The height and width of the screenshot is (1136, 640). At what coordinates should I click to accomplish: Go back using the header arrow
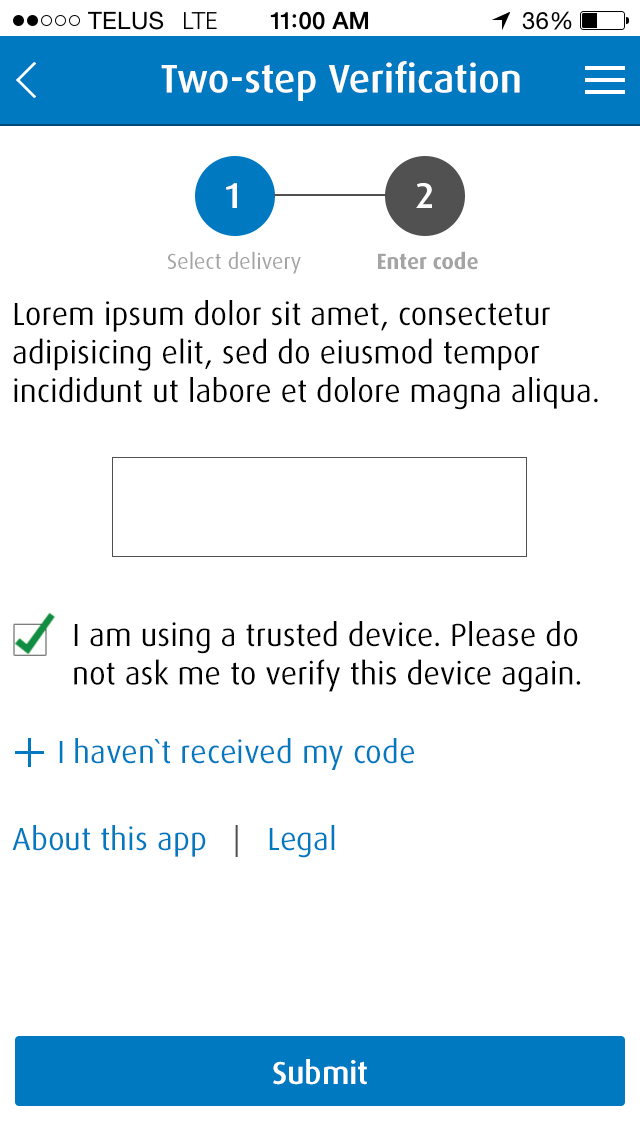(x=27, y=80)
